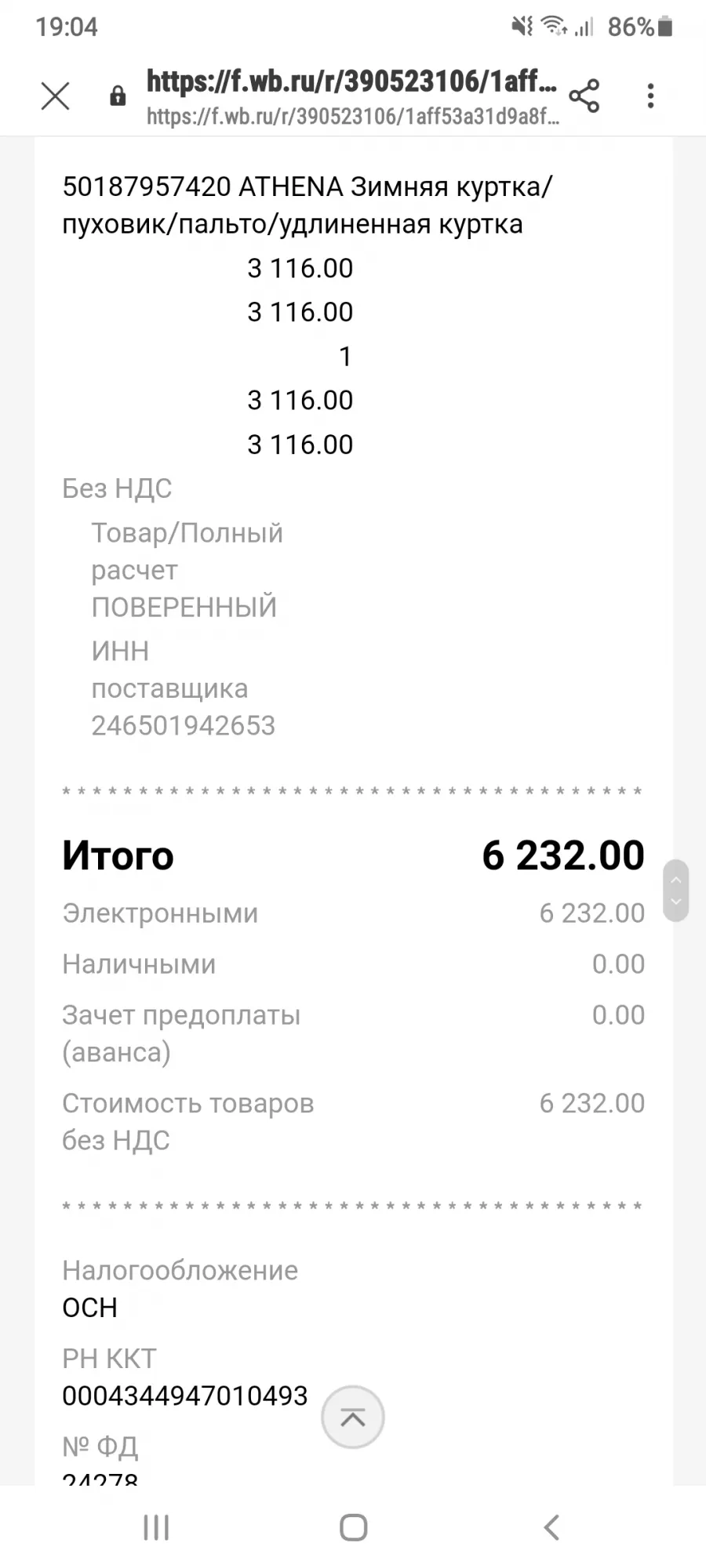This screenshot has height=1568, width=706.
Task: Tap the f.wb.ru URL address bar
Action: (x=352, y=97)
